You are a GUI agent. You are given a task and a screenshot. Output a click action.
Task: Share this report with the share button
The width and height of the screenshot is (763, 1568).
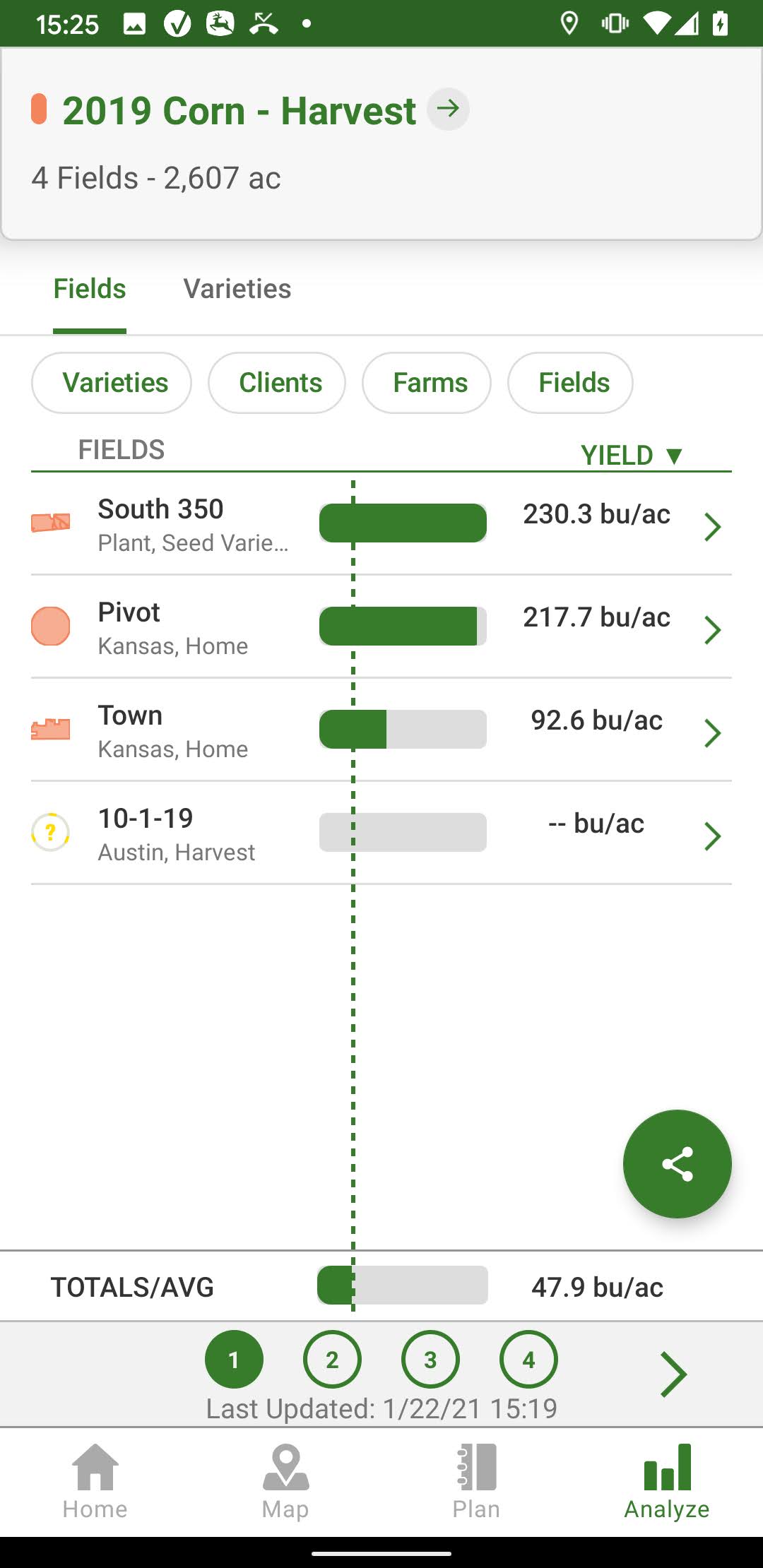tap(678, 1164)
